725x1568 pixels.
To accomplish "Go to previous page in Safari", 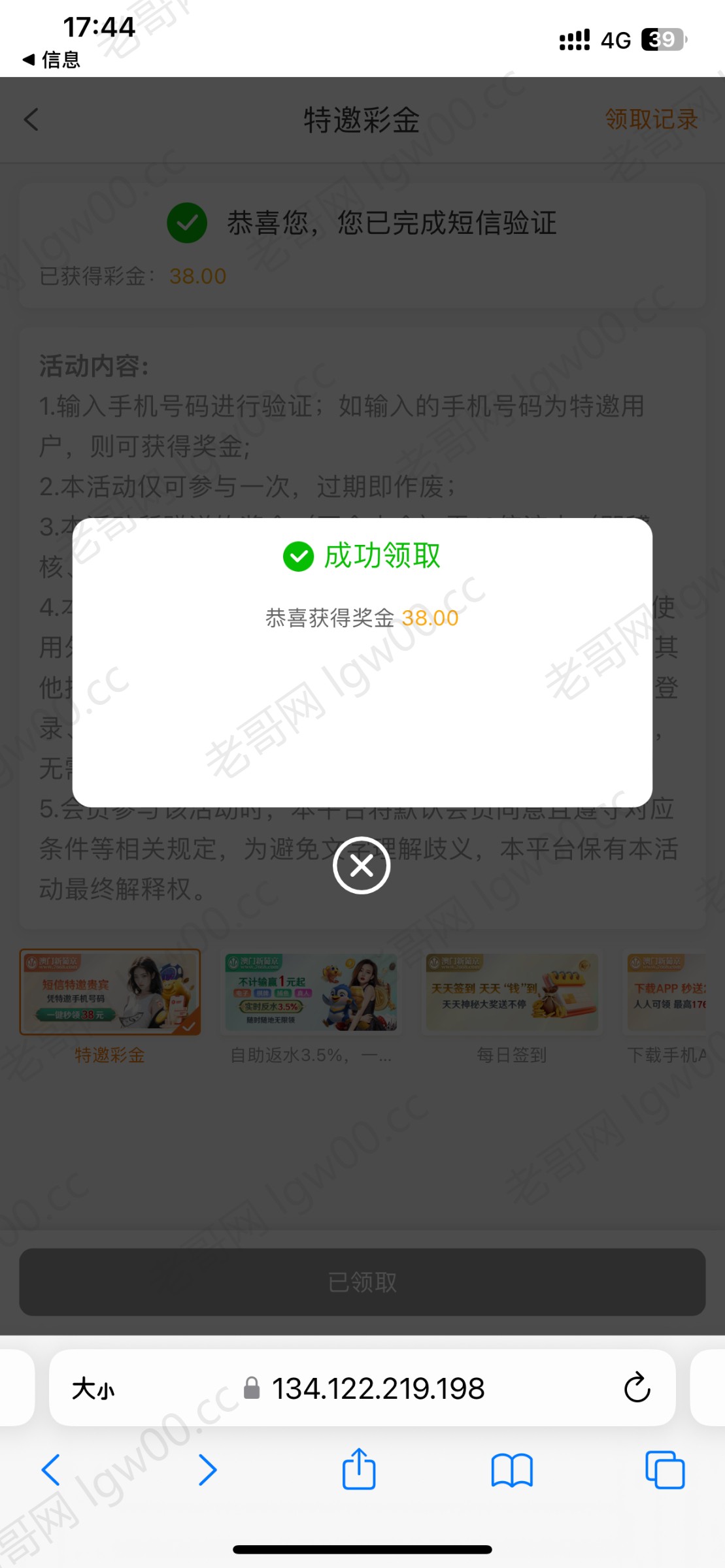I will 51,1470.
